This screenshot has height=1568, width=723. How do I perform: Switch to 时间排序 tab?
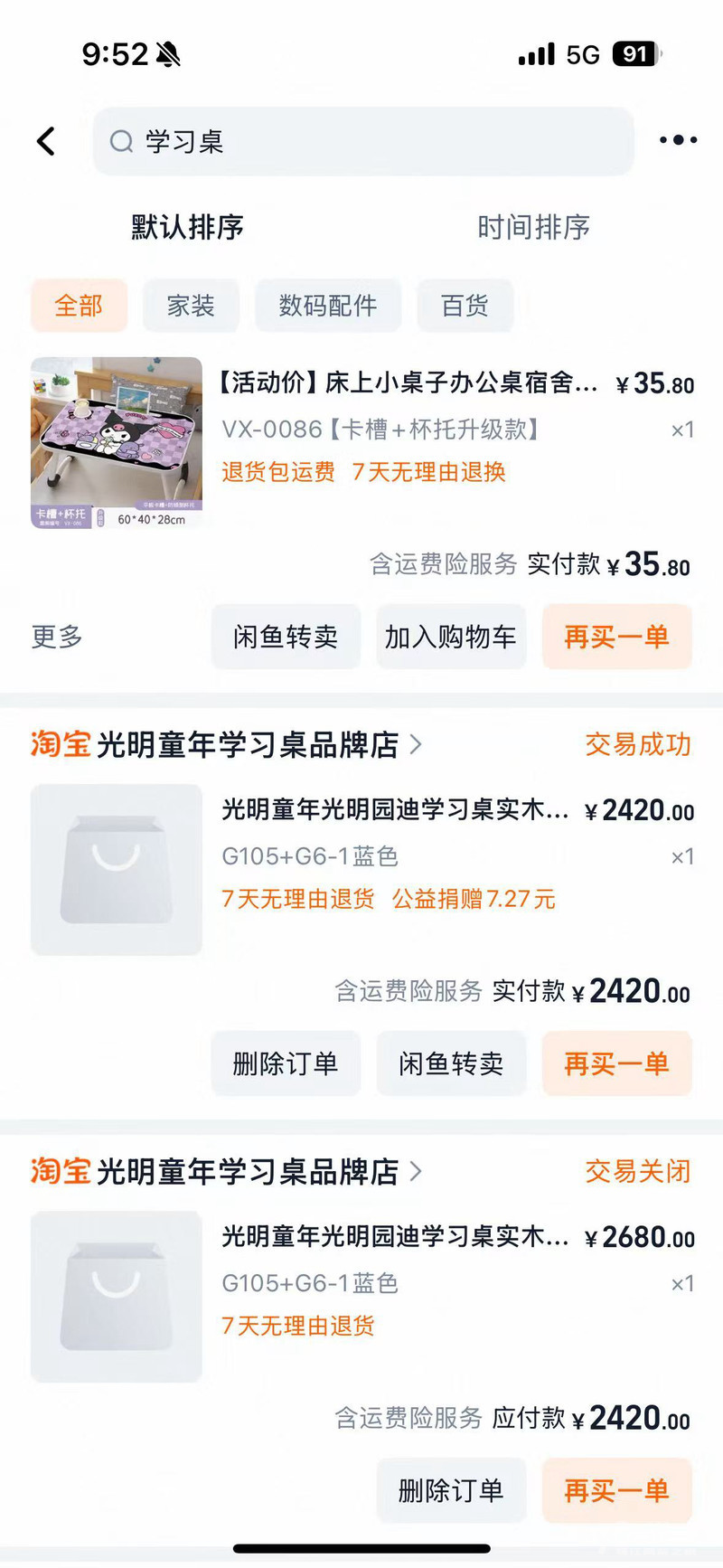[533, 227]
